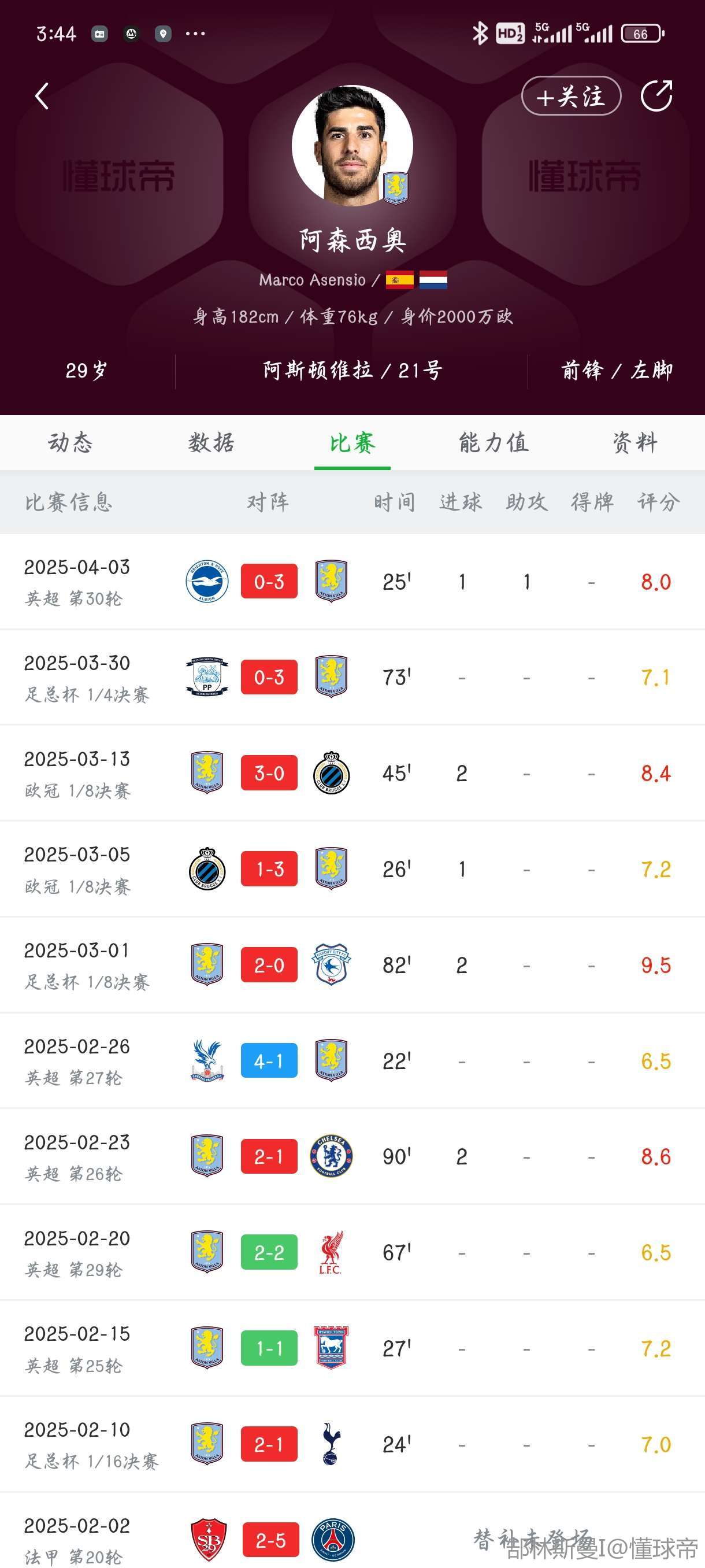Open the 2025-02-23 Chelsea match
Screen dimensions: 705x1568
pyautogui.click(x=352, y=1156)
